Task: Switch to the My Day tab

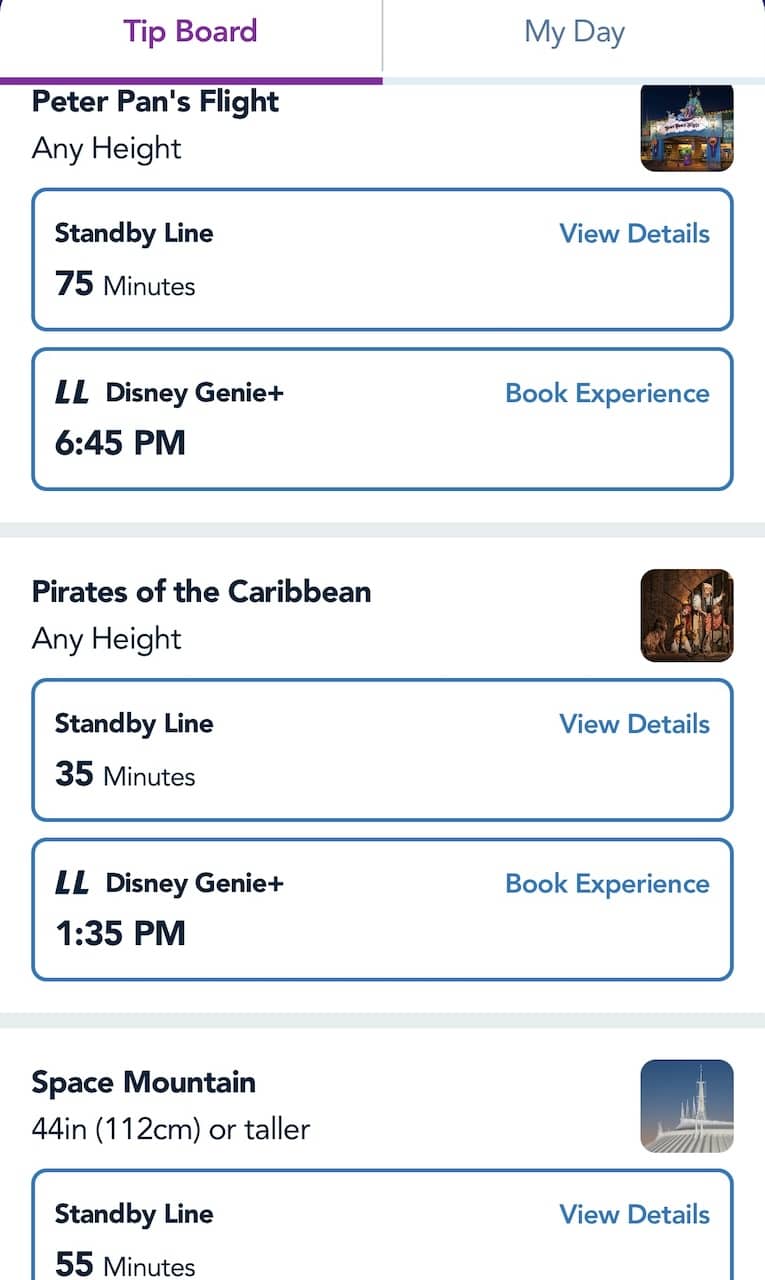Action: tap(574, 32)
